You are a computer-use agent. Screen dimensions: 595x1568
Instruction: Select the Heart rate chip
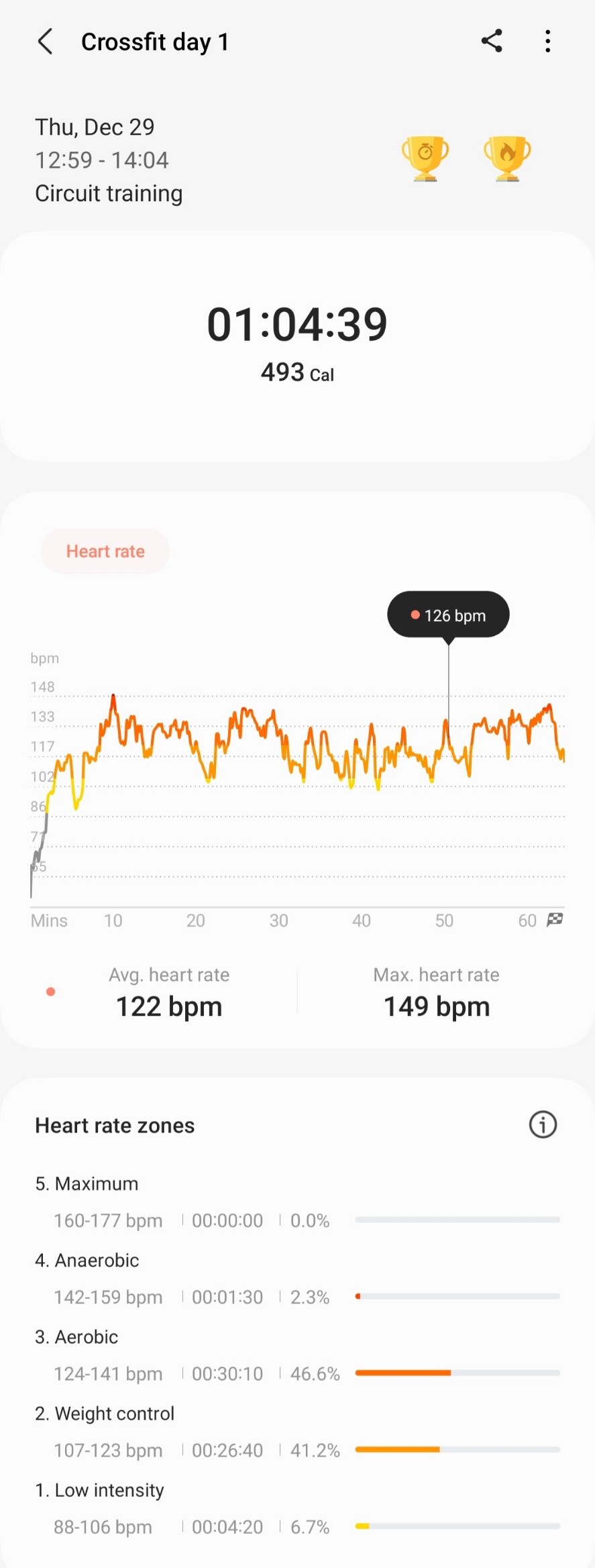105,552
